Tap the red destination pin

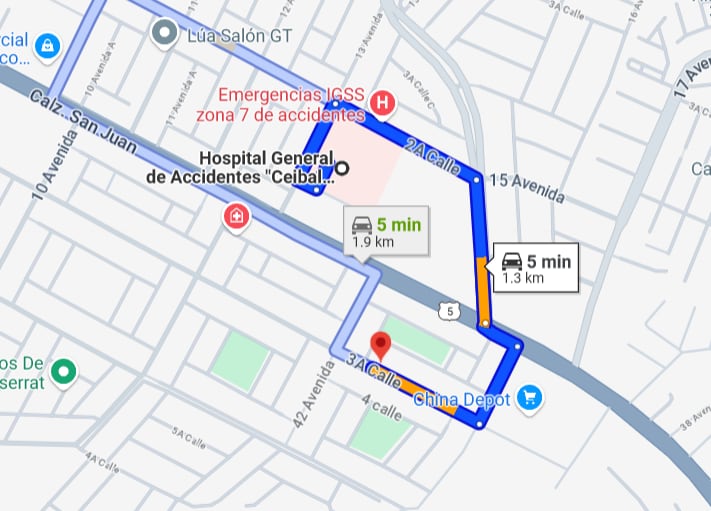point(380,346)
